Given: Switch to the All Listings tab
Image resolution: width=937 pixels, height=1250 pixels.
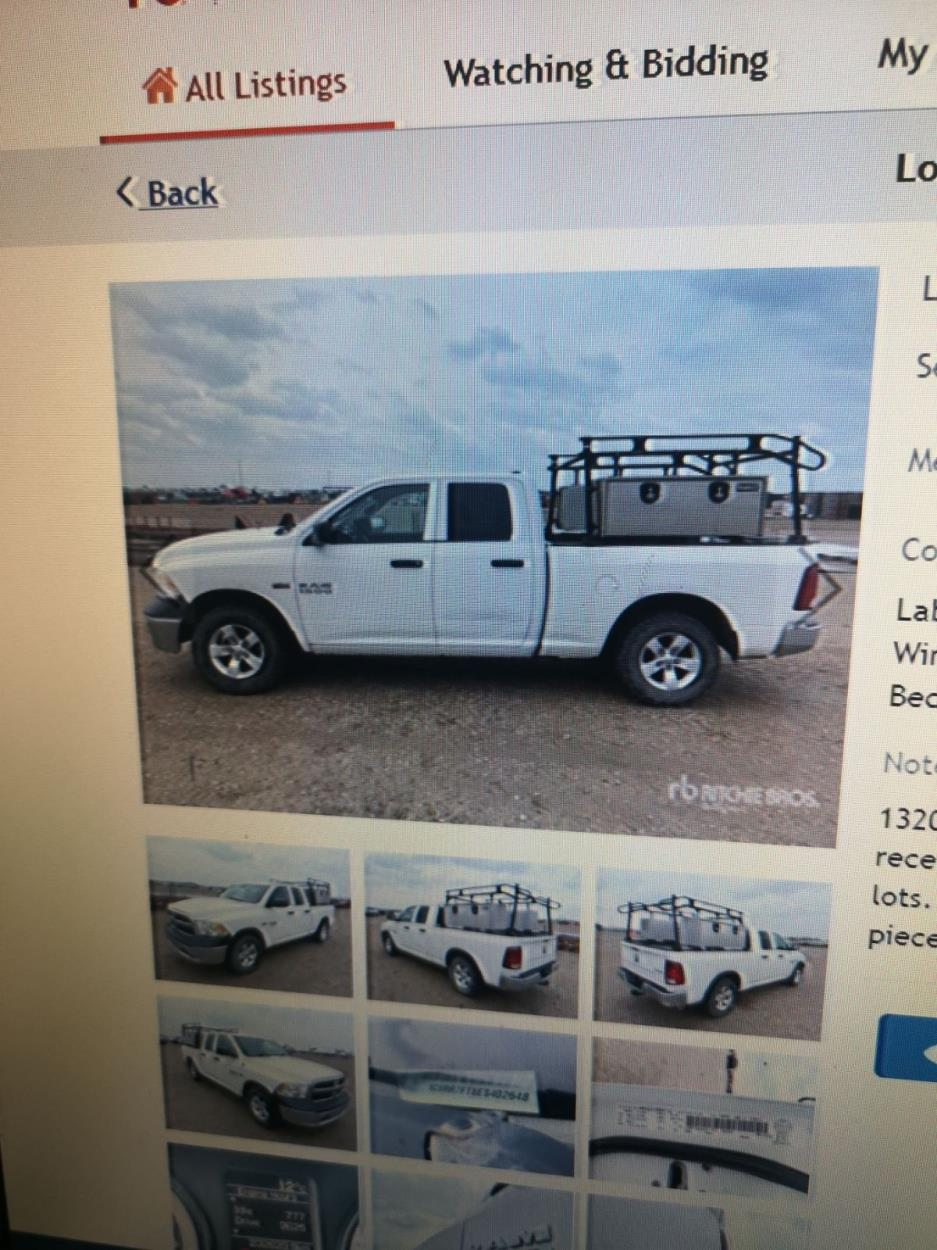Looking at the screenshot, I should (246, 86).
